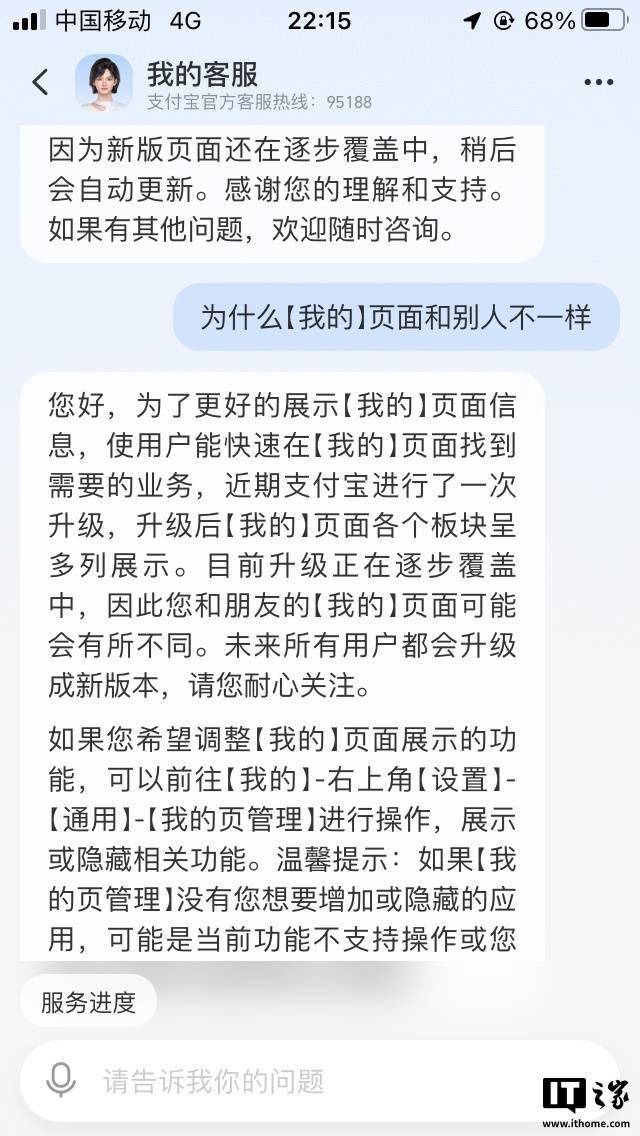Go back from the customer service chat

(x=40, y=82)
